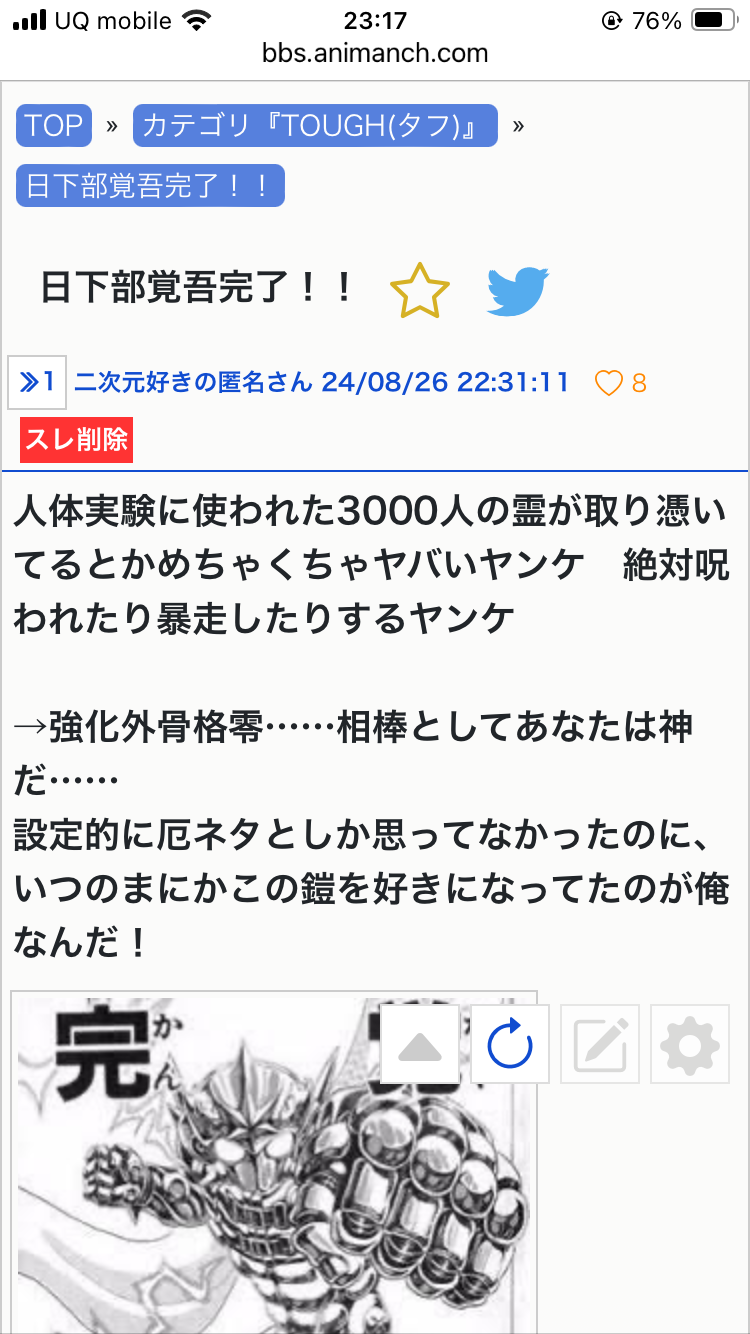Open the manga image in post 1
The width and height of the screenshot is (750, 1334).
(200, 1200)
